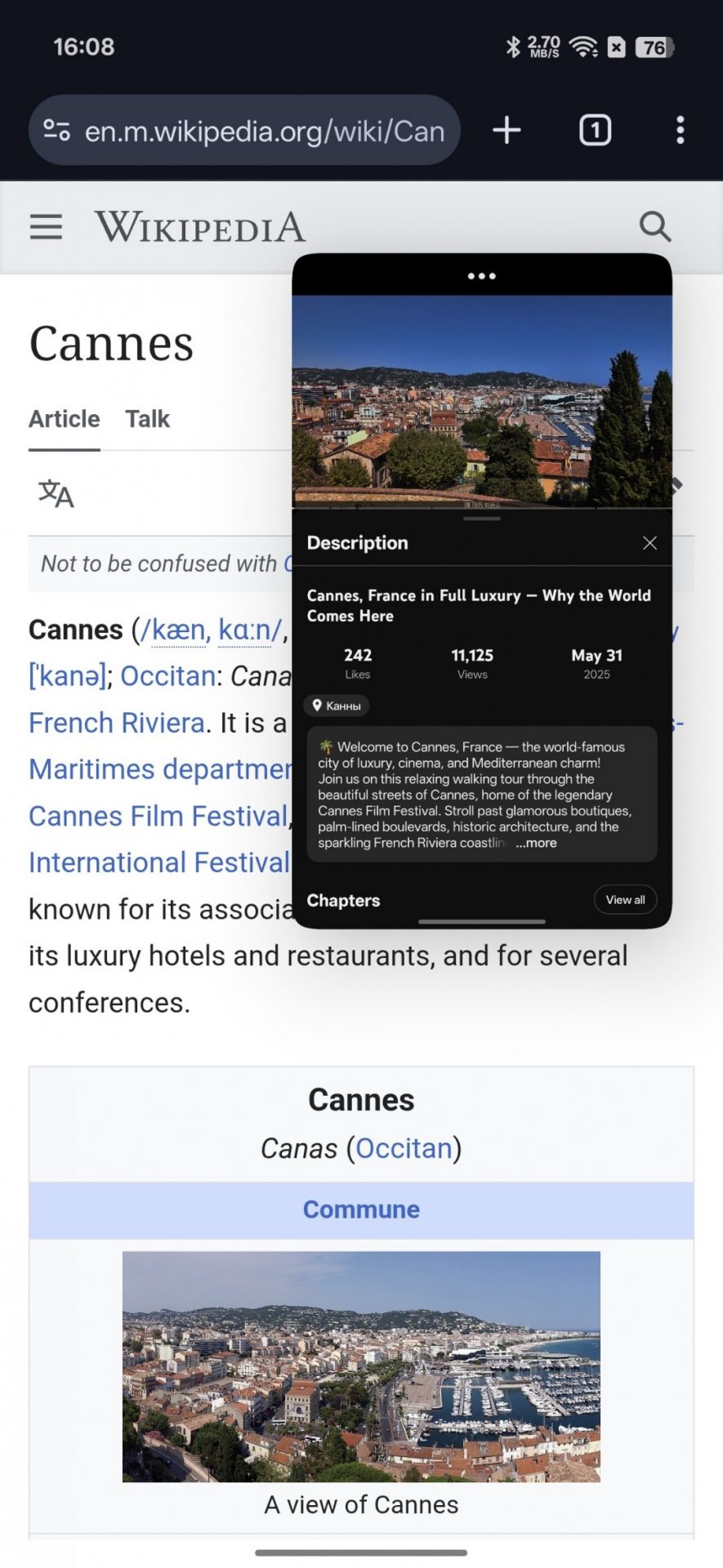Expand description with ...more
This screenshot has height=1568, width=723.
(537, 843)
